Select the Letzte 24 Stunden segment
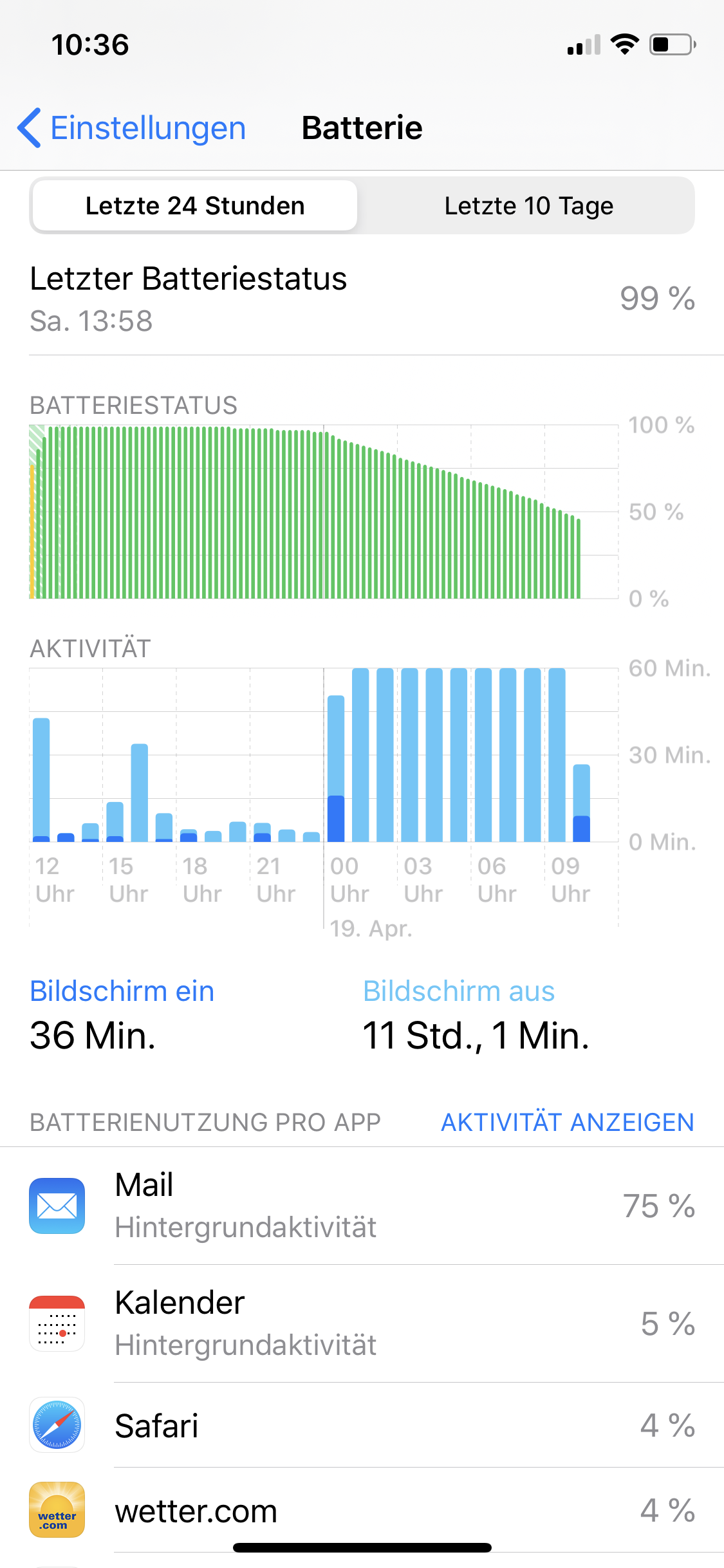This screenshot has height=1568, width=724. point(194,206)
